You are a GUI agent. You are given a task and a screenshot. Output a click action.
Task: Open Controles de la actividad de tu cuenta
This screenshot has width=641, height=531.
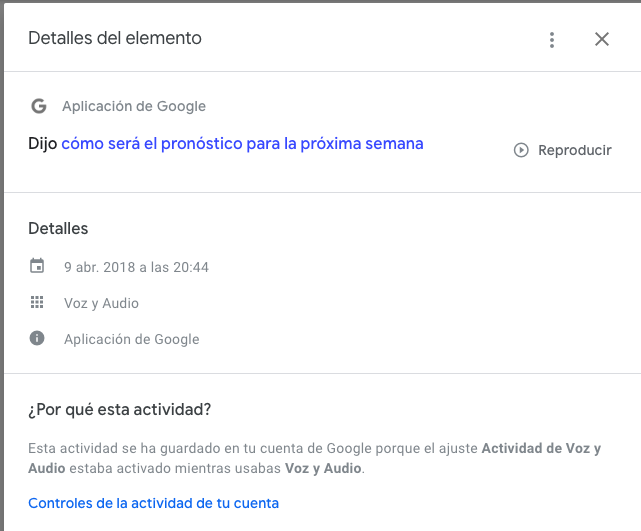point(153,503)
